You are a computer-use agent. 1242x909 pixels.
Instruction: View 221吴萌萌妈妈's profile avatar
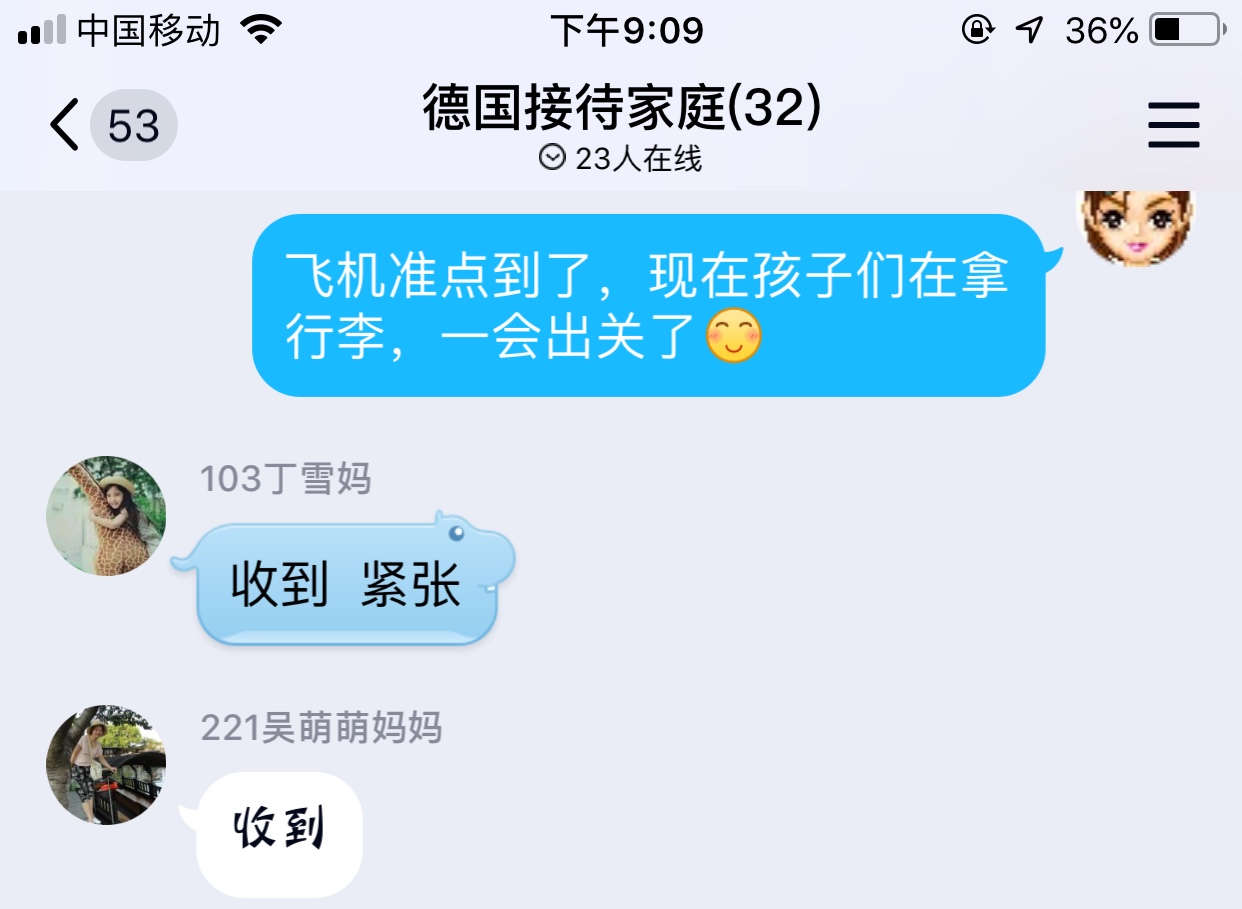pyautogui.click(x=106, y=765)
